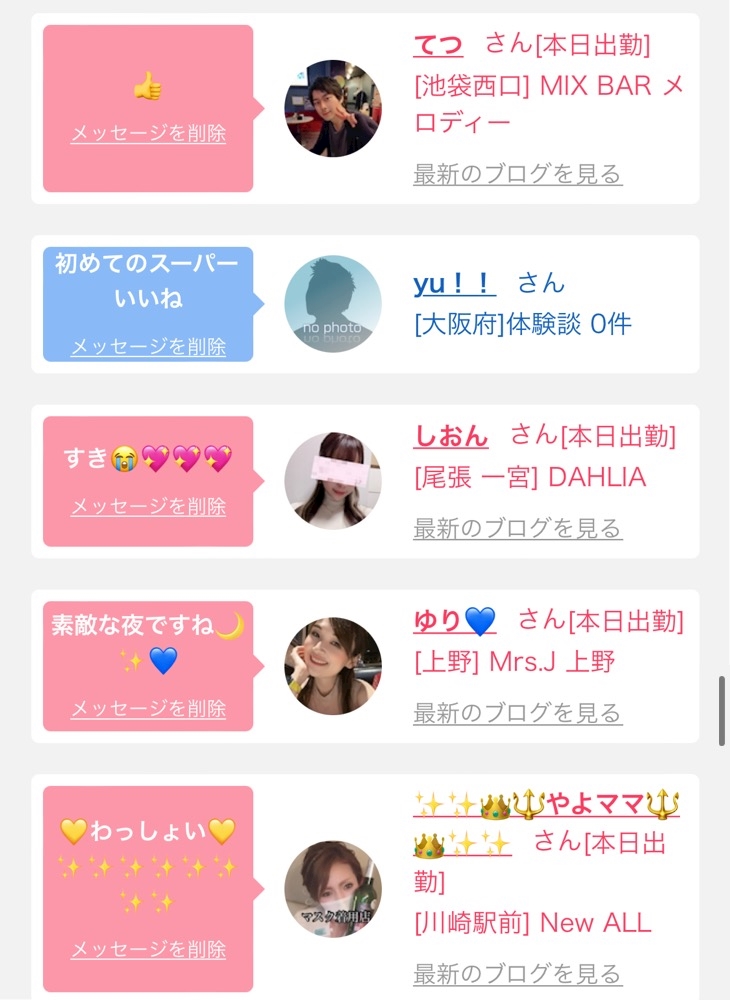
Task: Delete the わっしょい message
Action: 148,950
